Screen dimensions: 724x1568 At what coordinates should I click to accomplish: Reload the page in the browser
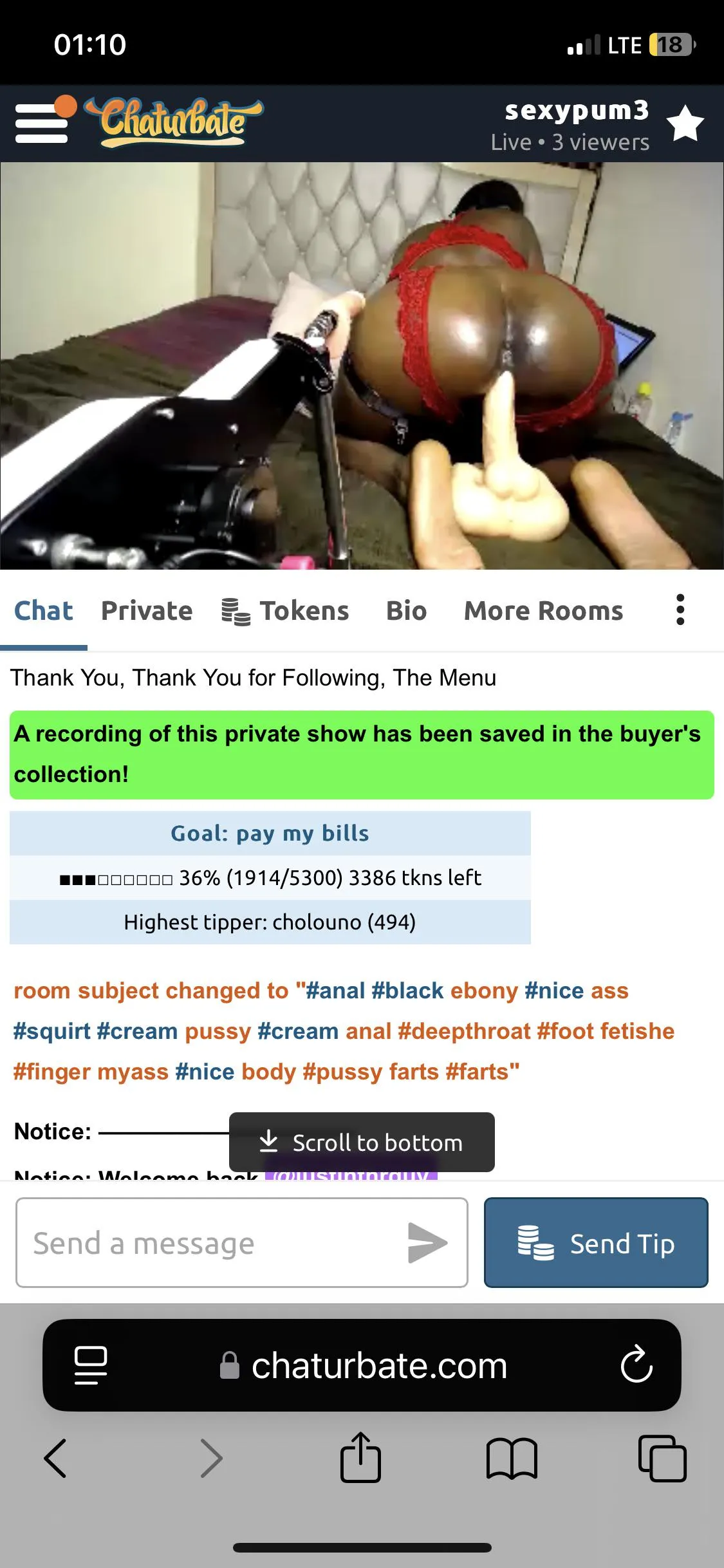tap(636, 1365)
